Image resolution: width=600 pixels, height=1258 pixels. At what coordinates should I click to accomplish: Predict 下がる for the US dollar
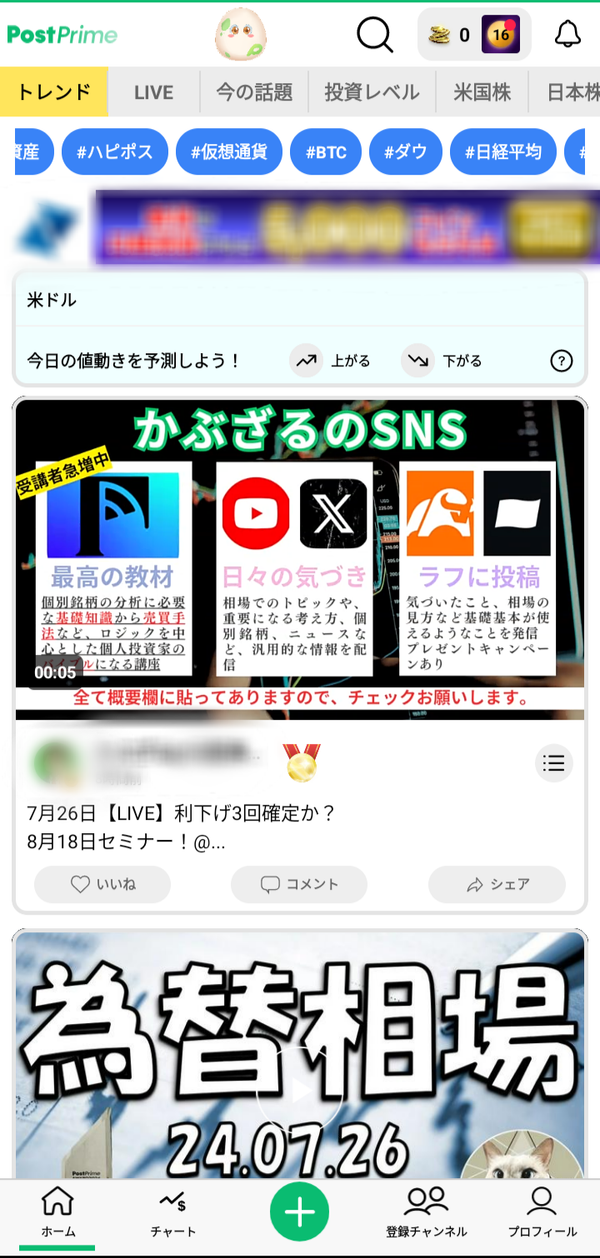(x=442, y=361)
